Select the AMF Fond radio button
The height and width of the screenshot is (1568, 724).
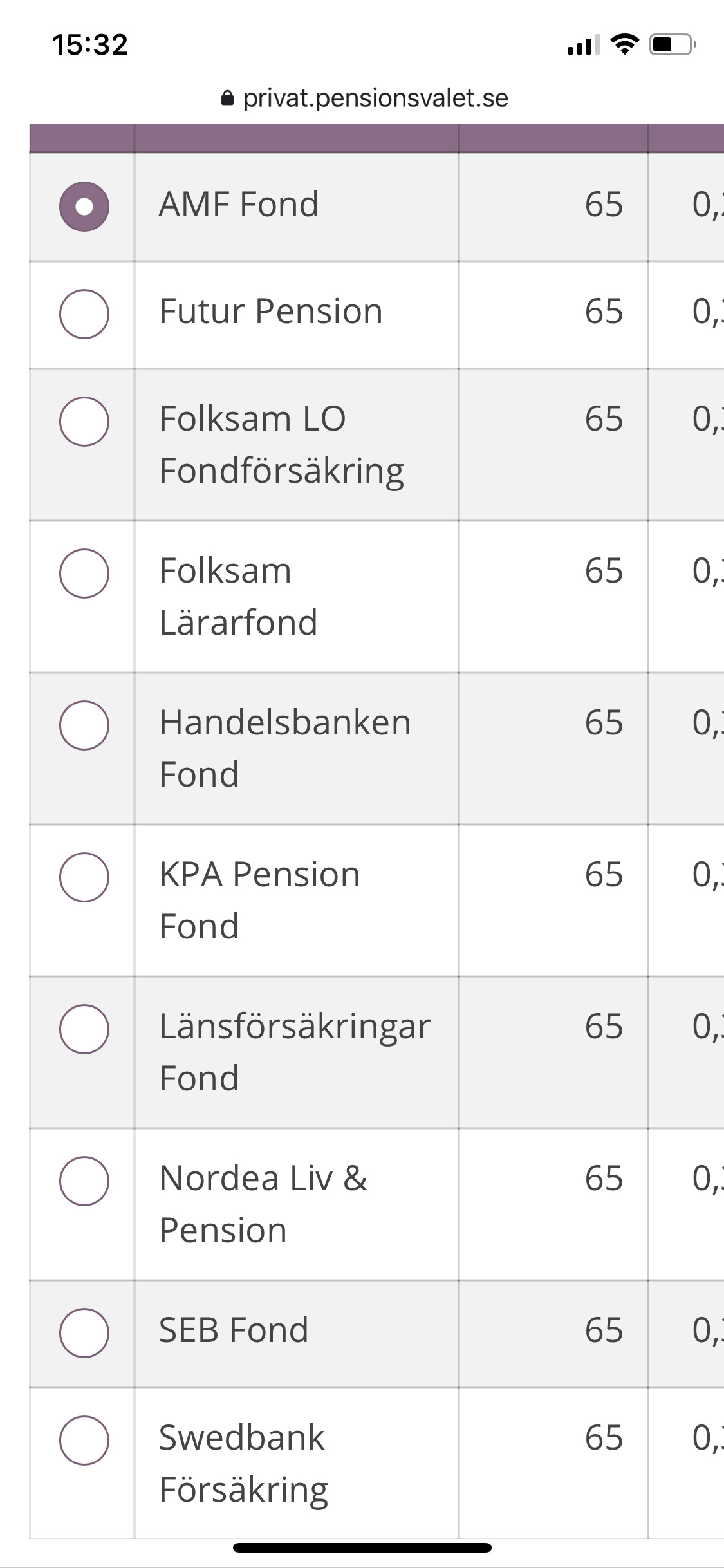pos(84,207)
